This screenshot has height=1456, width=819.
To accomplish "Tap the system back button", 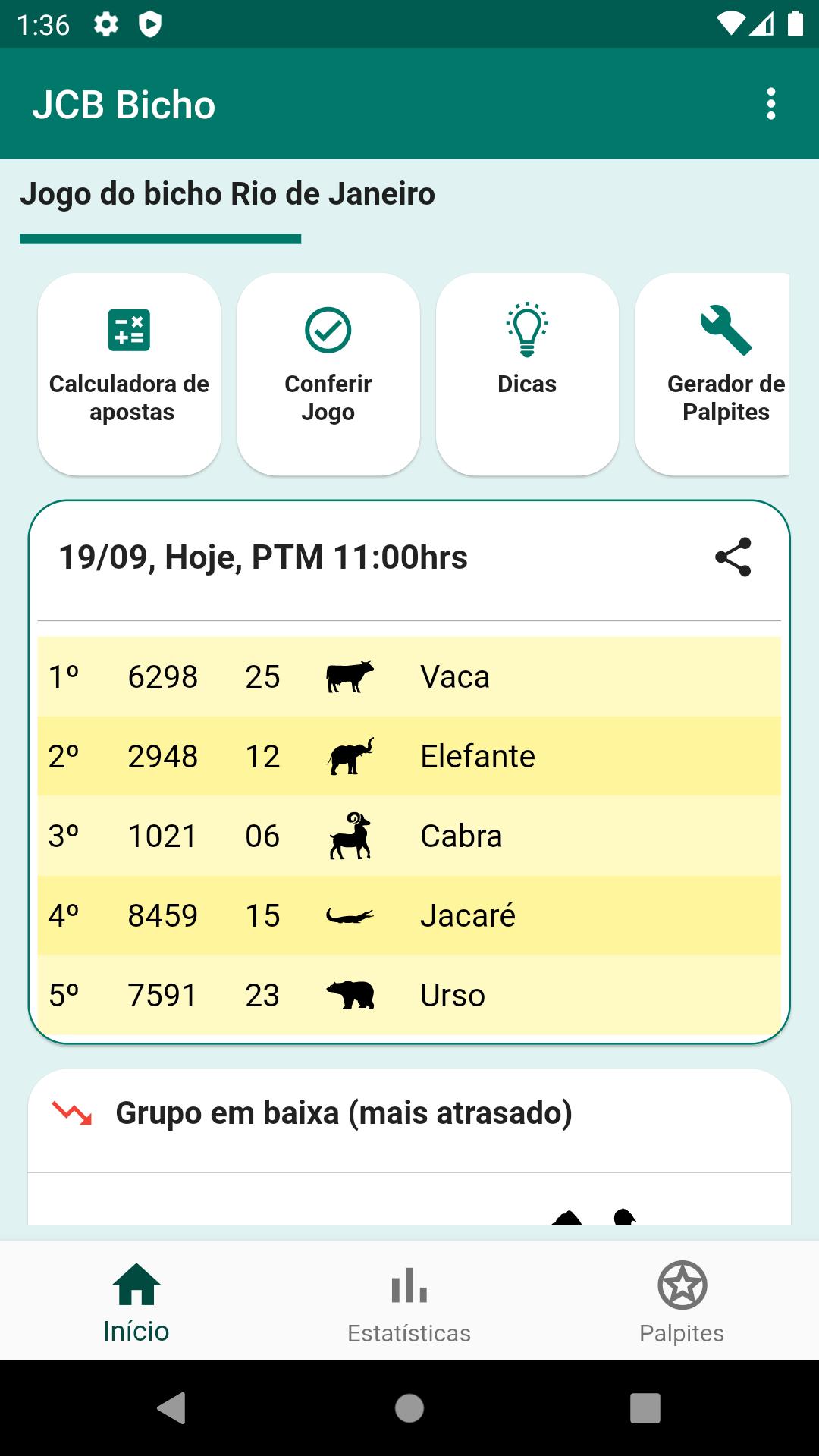I will tap(172, 1408).
